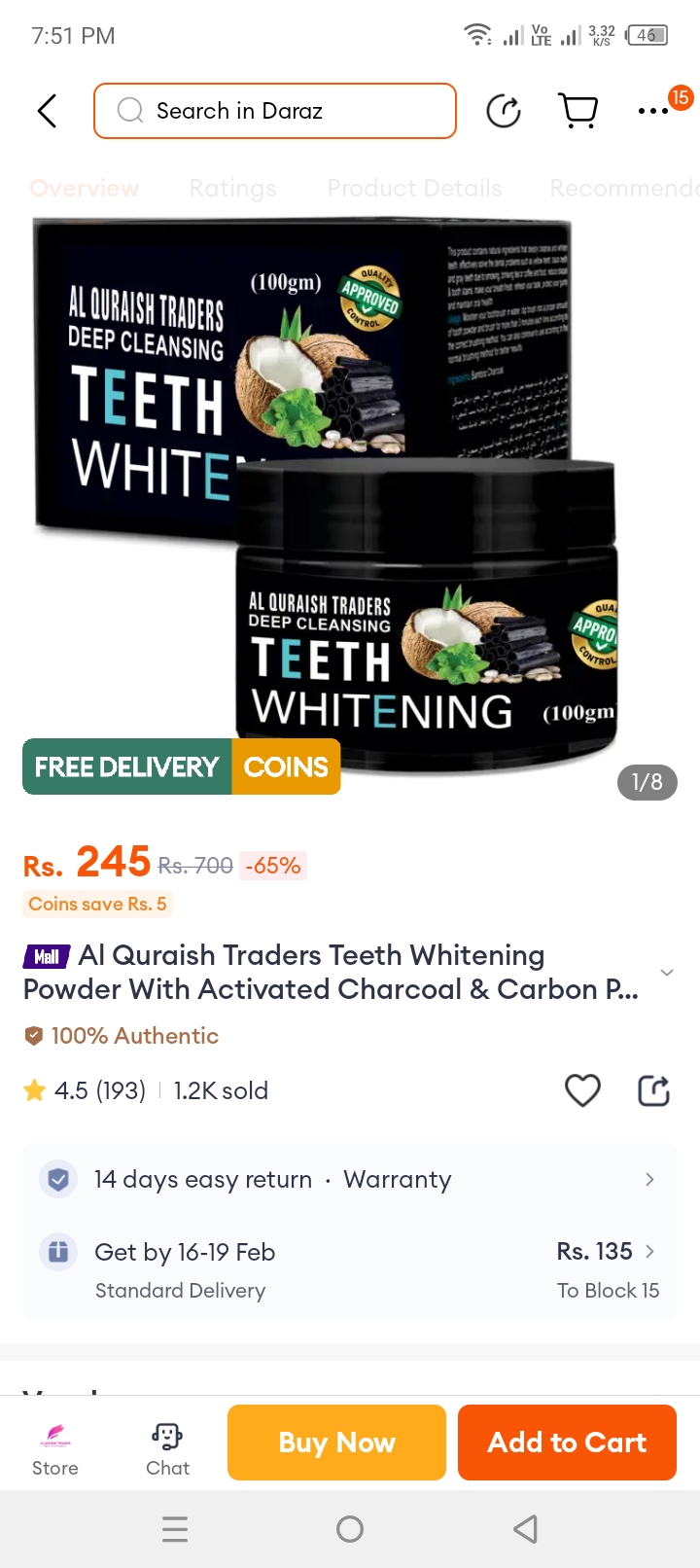
Task: Tap the Buy Now button
Action: click(x=336, y=1443)
